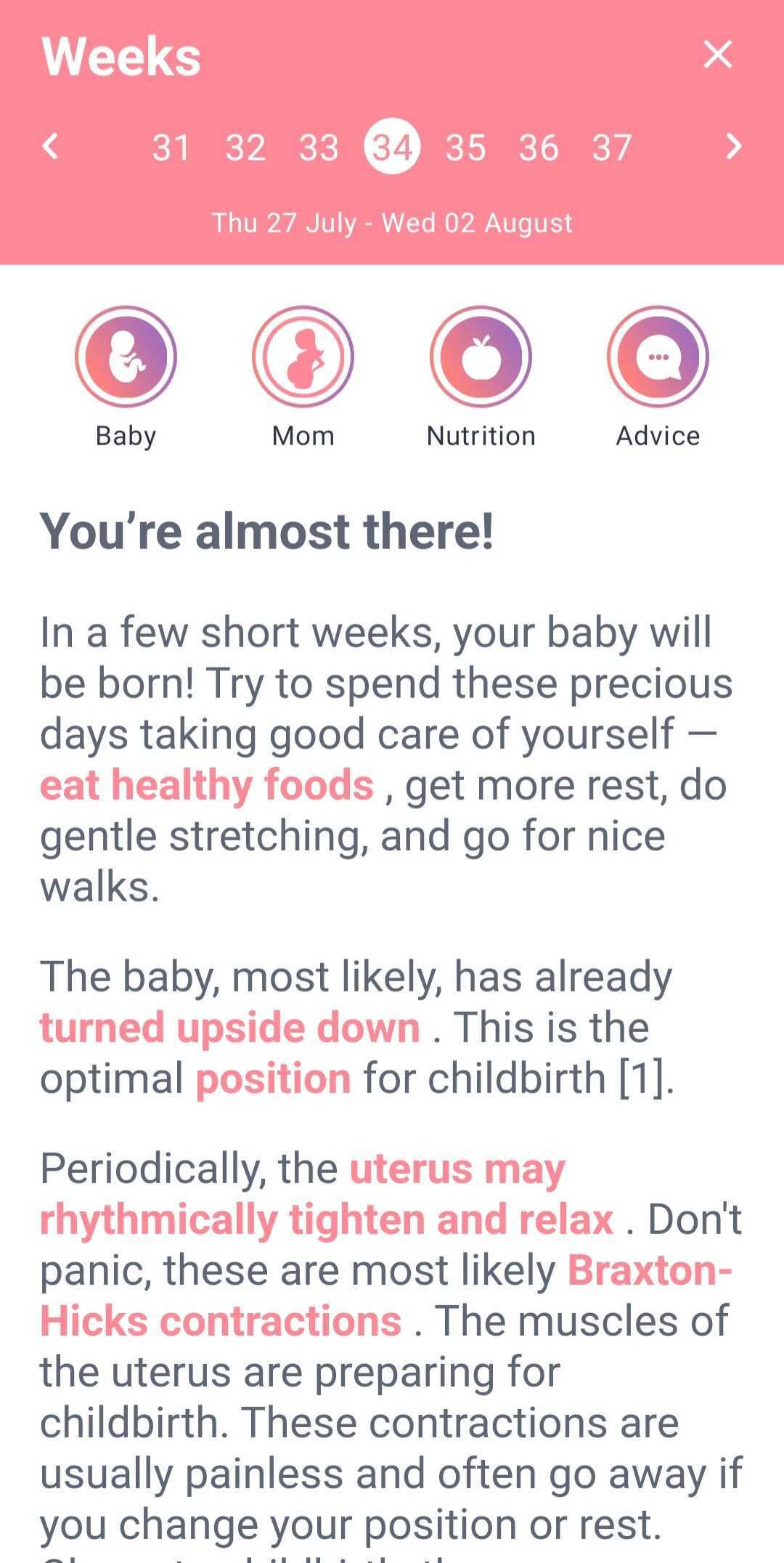Screen dimensions: 784x1563
Task: Select week 31
Action: (x=171, y=147)
